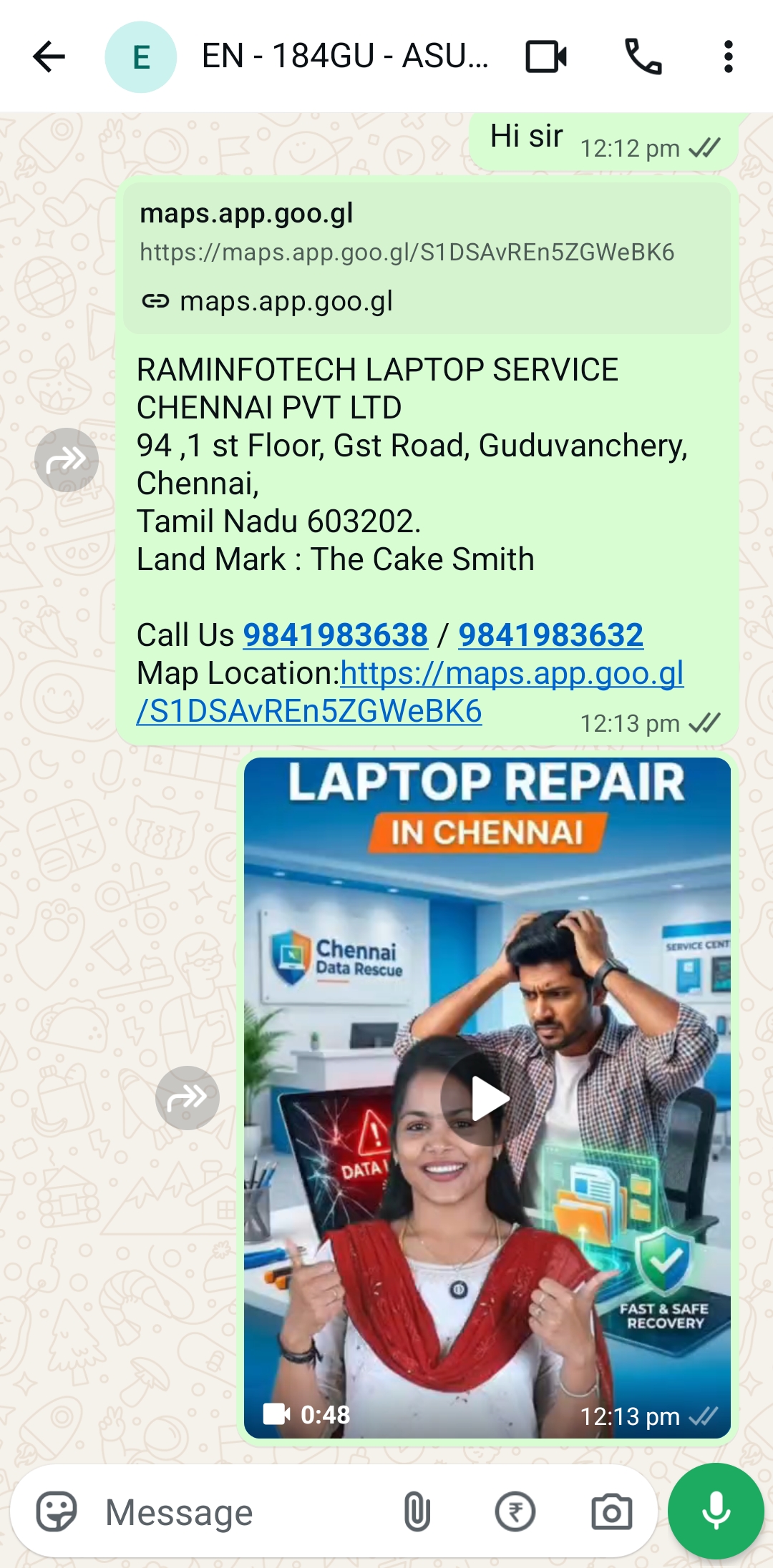
Task: Play the Laptop Repair video
Action: [x=487, y=1099]
